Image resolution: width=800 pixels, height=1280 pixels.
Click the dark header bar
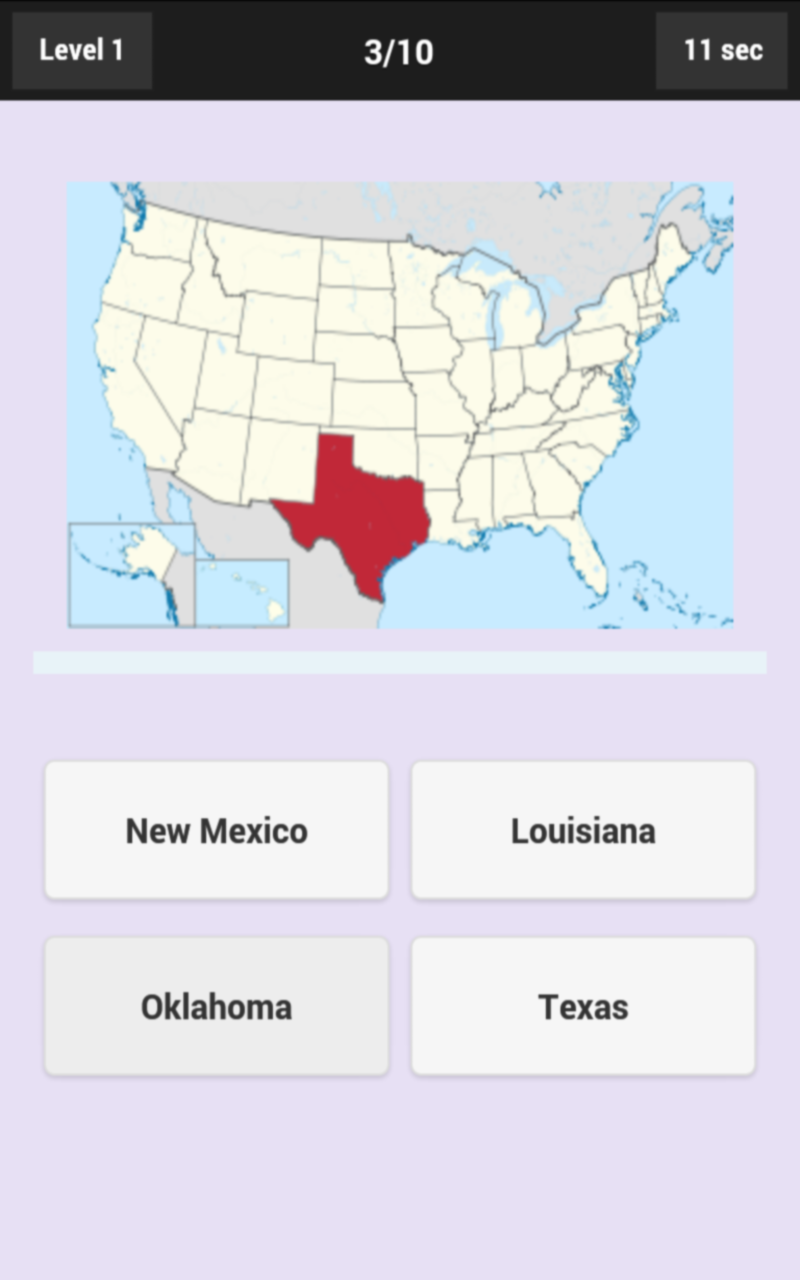(400, 50)
